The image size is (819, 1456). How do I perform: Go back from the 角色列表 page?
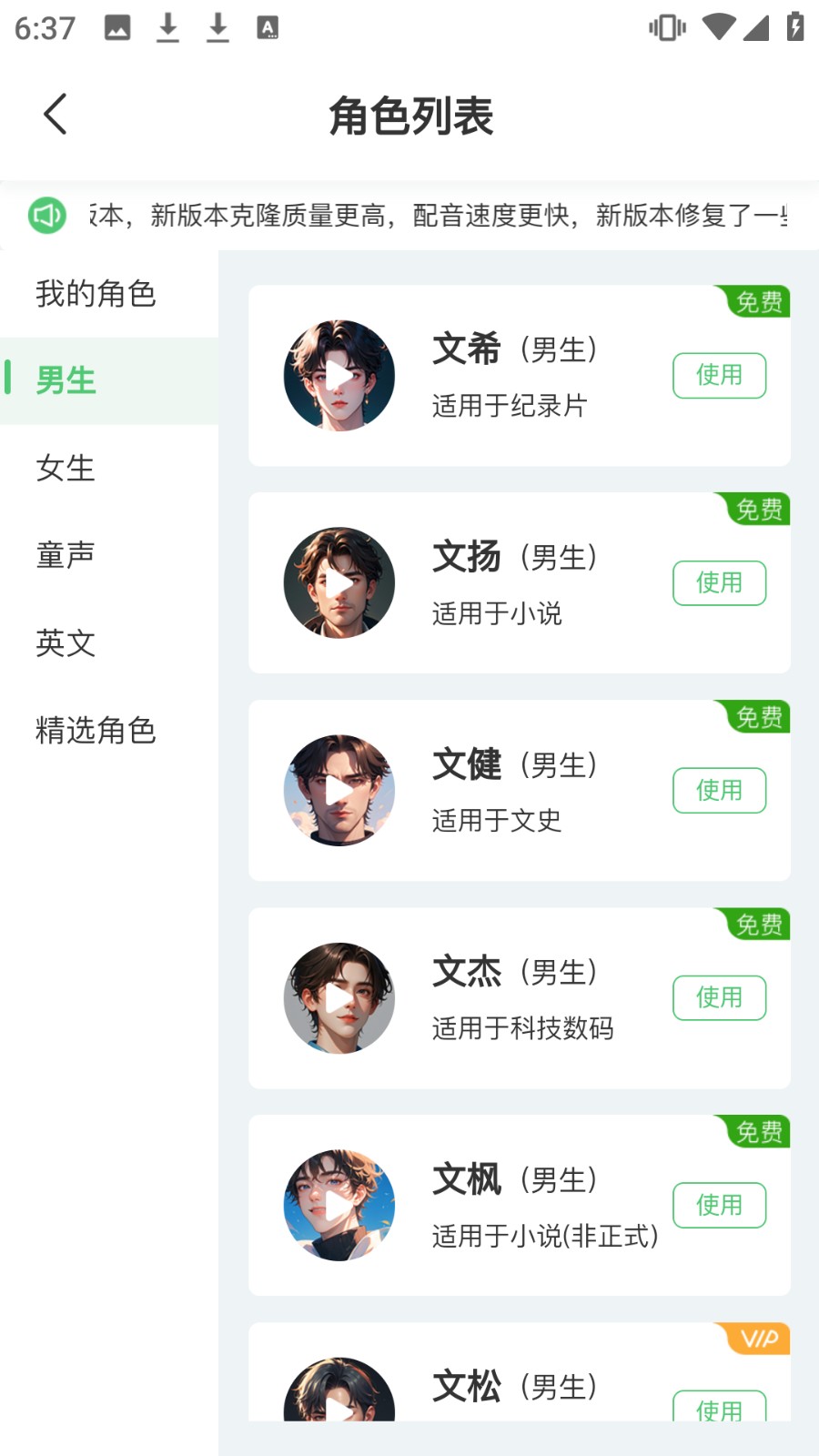pyautogui.click(x=56, y=115)
